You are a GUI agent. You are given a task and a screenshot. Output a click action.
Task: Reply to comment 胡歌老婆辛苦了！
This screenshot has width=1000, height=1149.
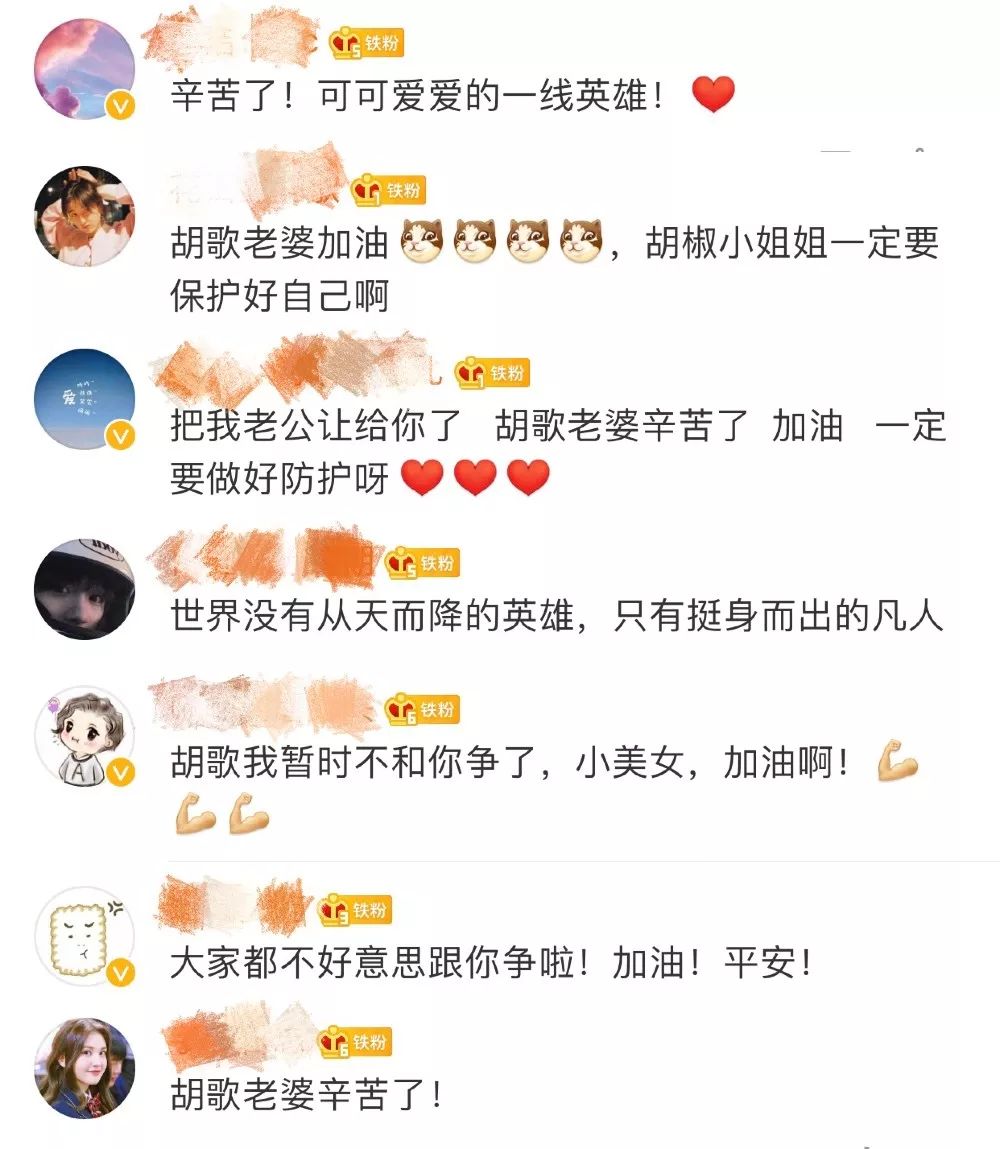(x=306, y=1096)
